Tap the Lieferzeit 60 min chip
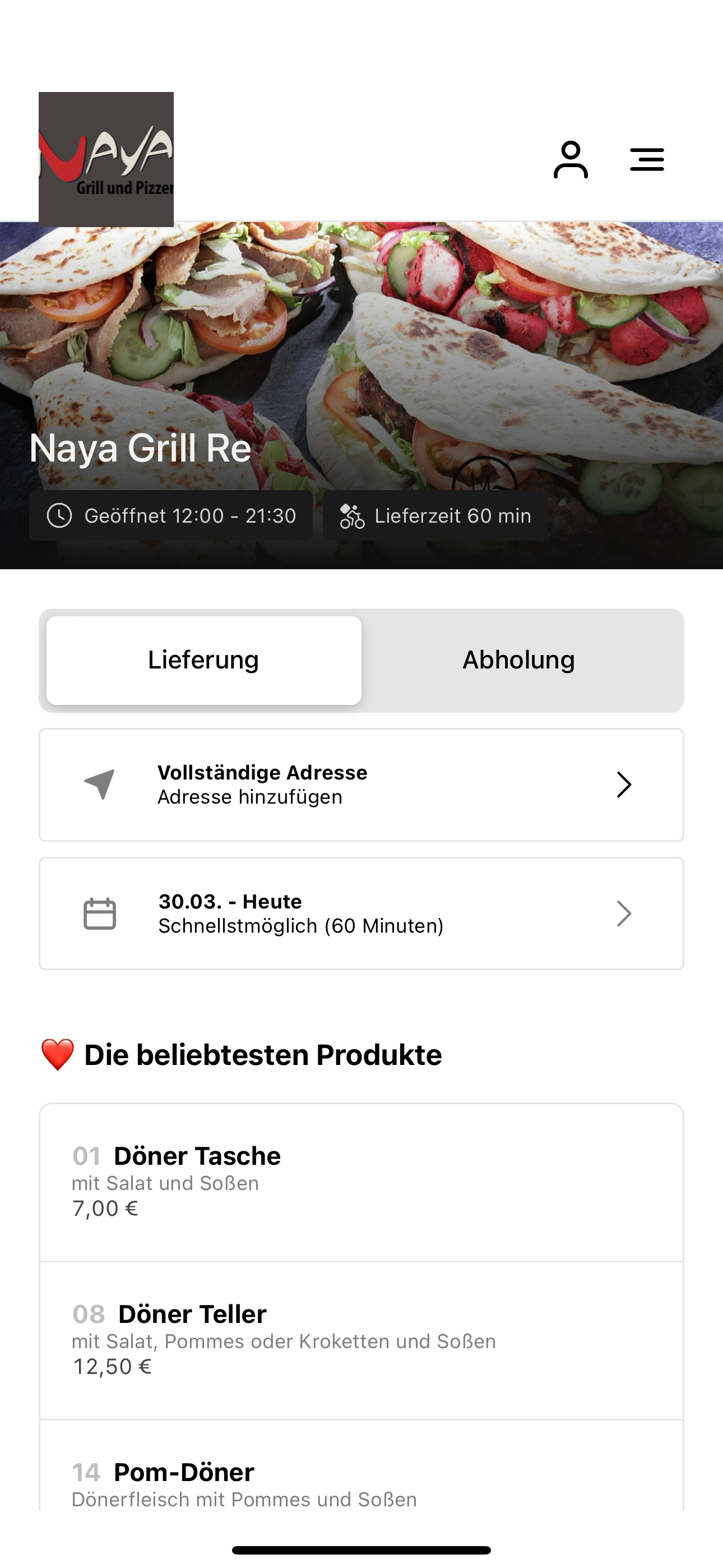Screen dimensions: 723x1568 click(435, 515)
